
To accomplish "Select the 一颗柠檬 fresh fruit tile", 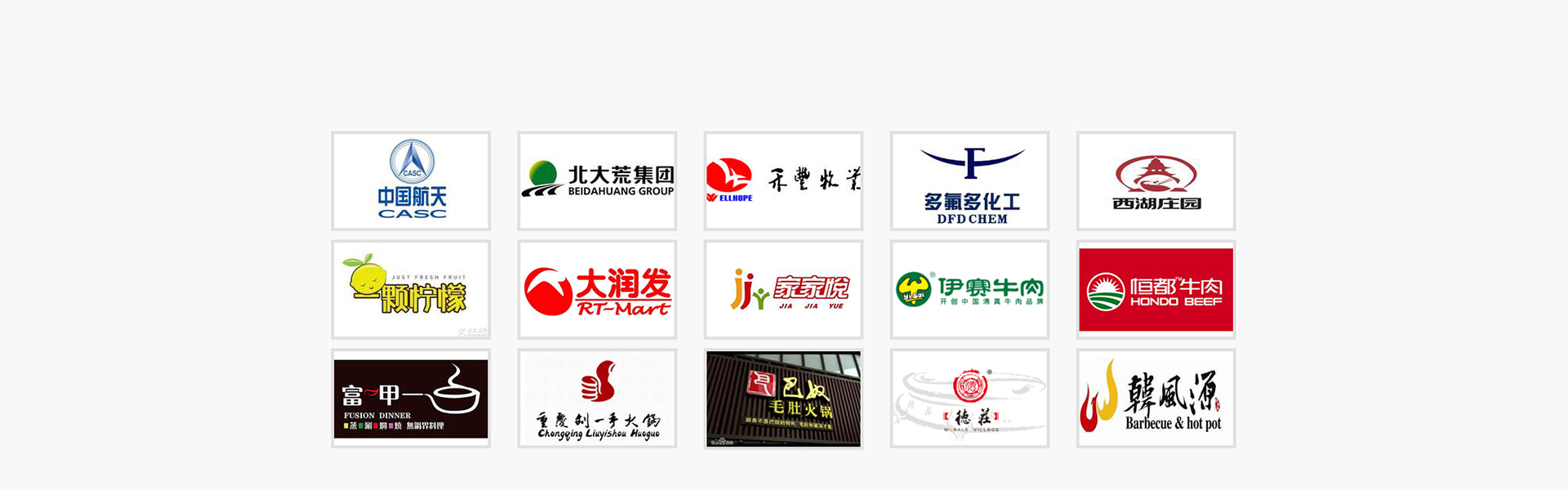I will [x=411, y=290].
